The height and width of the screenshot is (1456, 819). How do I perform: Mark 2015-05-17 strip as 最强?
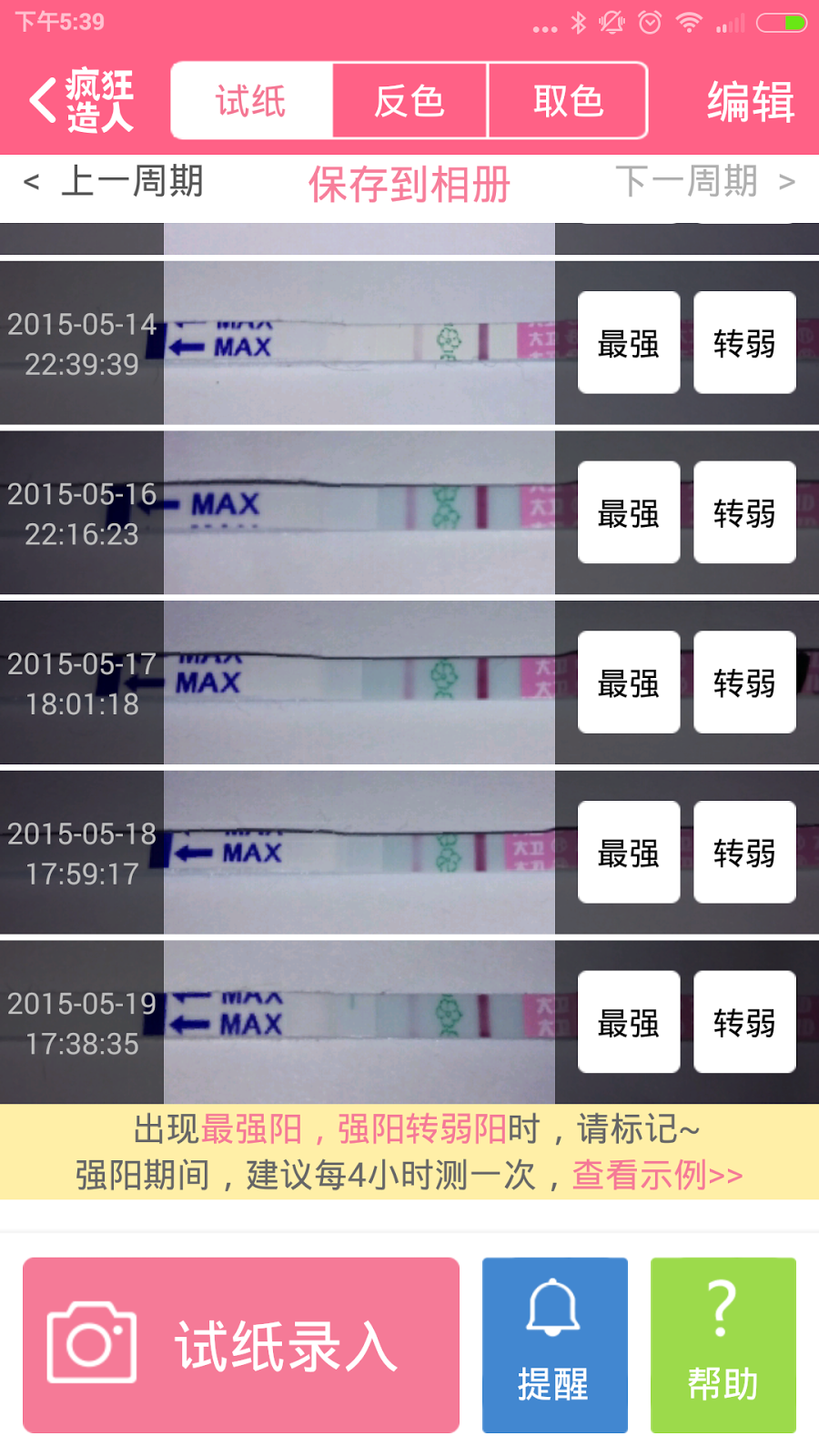(x=629, y=682)
